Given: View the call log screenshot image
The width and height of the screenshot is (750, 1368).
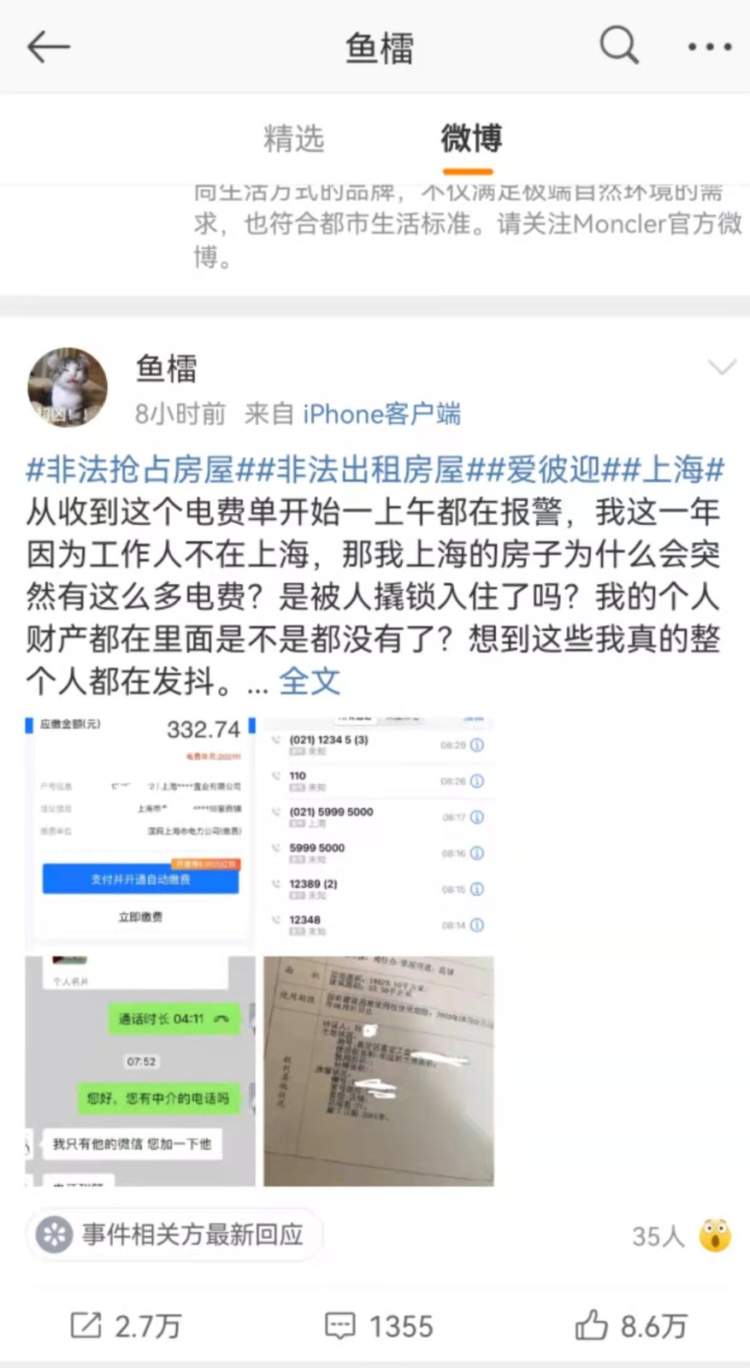Looking at the screenshot, I should [x=379, y=829].
